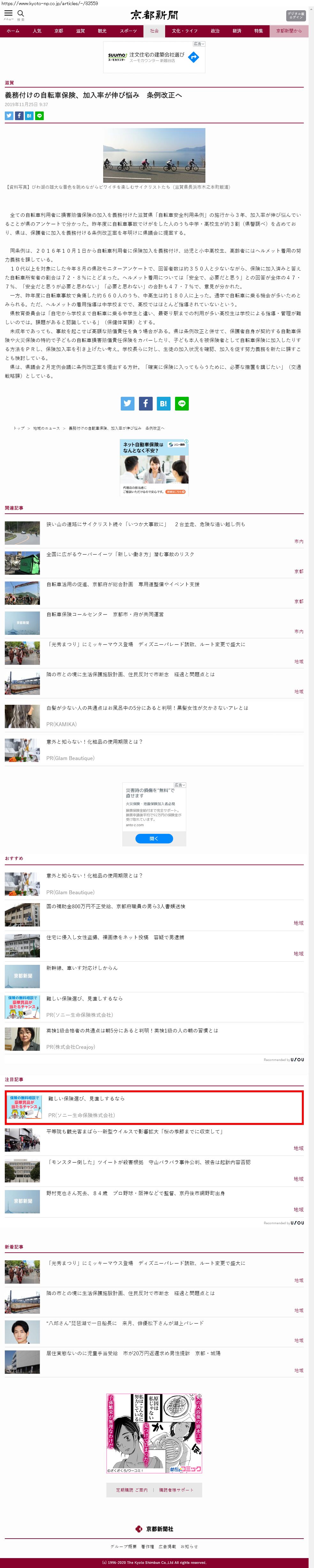Image resolution: width=314 pixels, height=1568 pixels.
Task: Read the ウーバーイーツ事故リスク article
Action: [120, 554]
